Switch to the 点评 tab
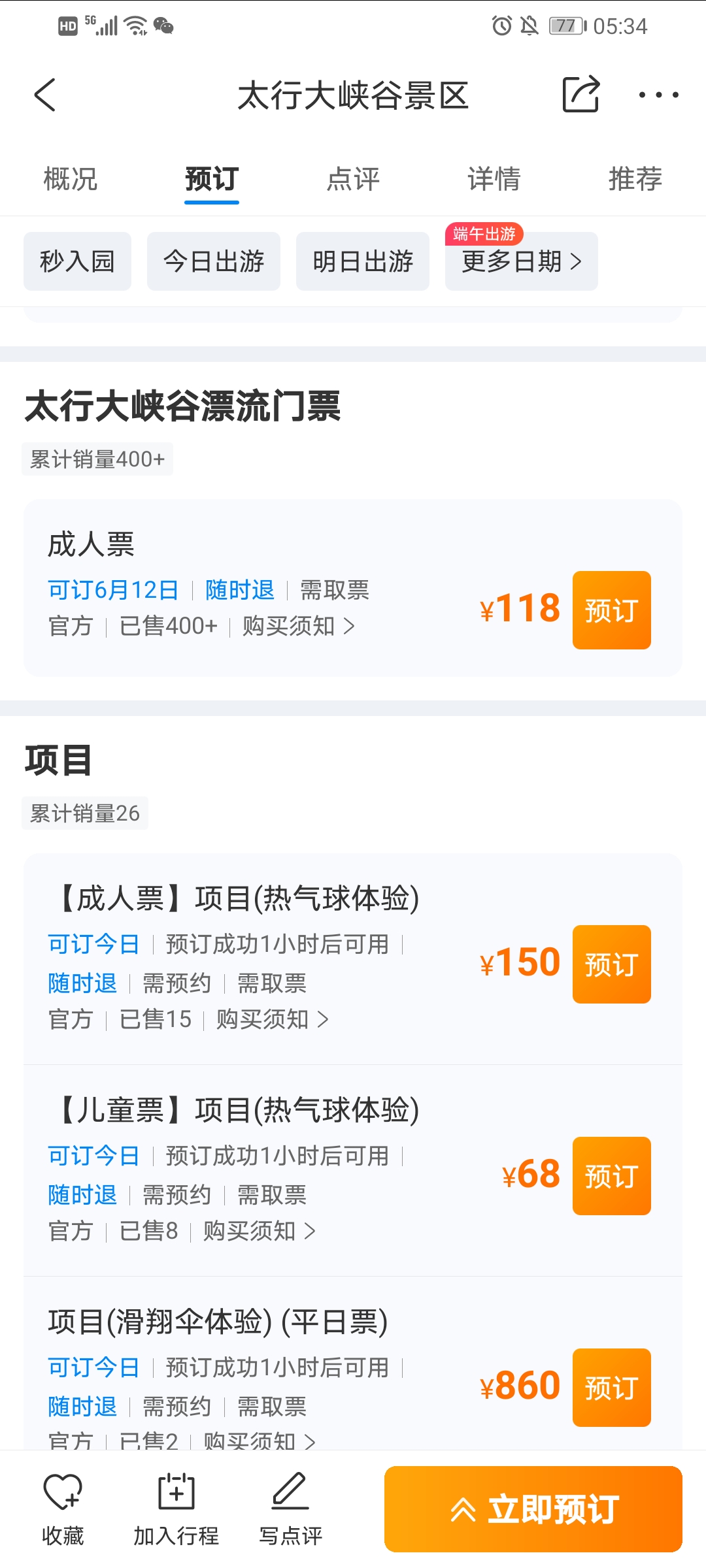 353,179
